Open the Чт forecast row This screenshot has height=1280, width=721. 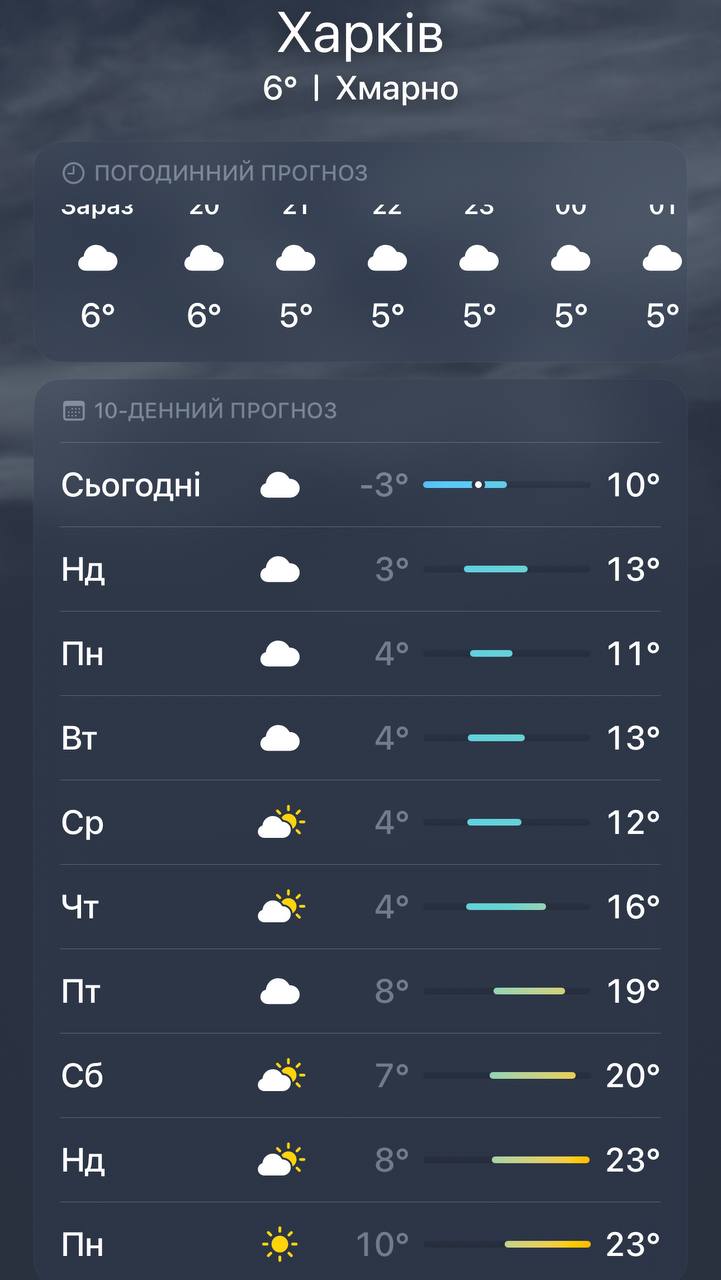(x=360, y=907)
